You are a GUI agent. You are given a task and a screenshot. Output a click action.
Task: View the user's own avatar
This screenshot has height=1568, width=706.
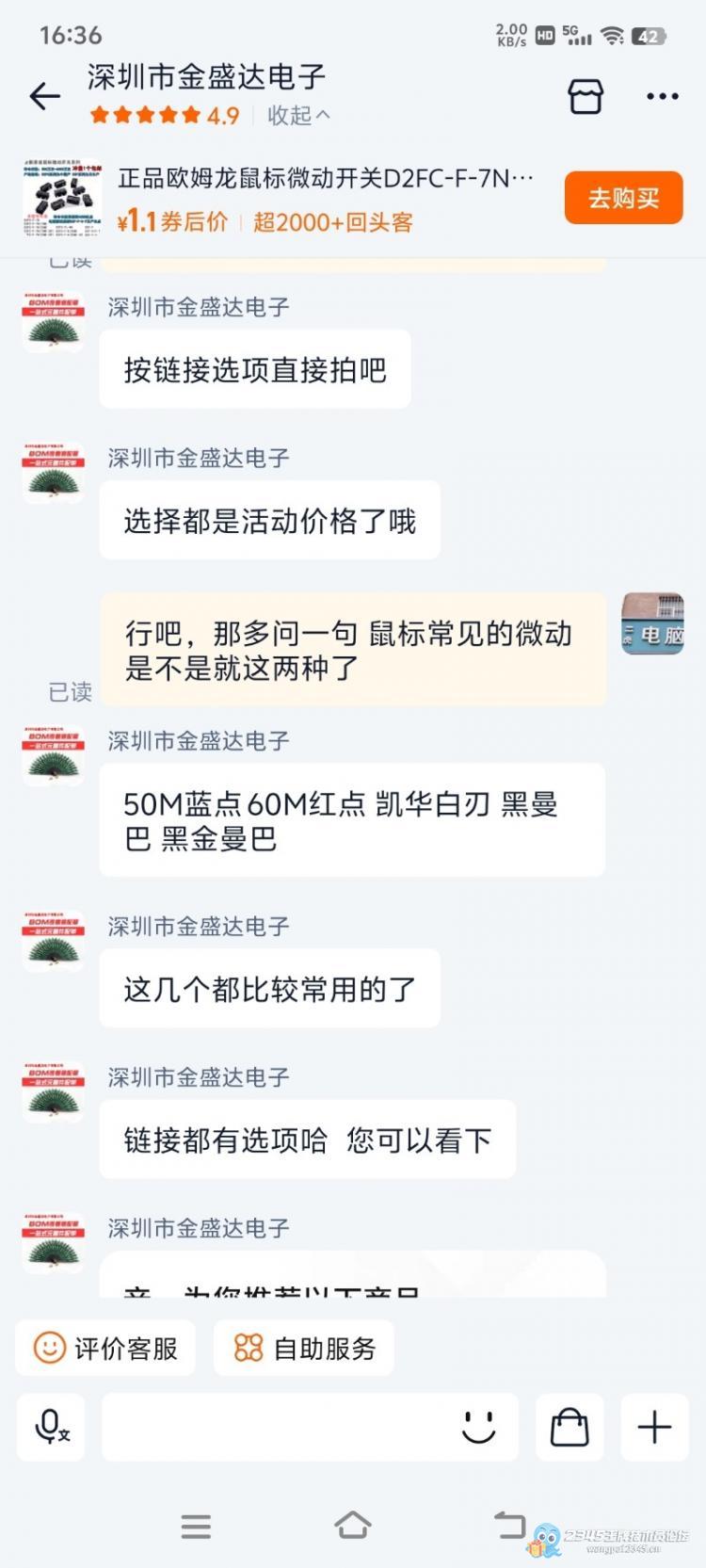click(x=652, y=623)
